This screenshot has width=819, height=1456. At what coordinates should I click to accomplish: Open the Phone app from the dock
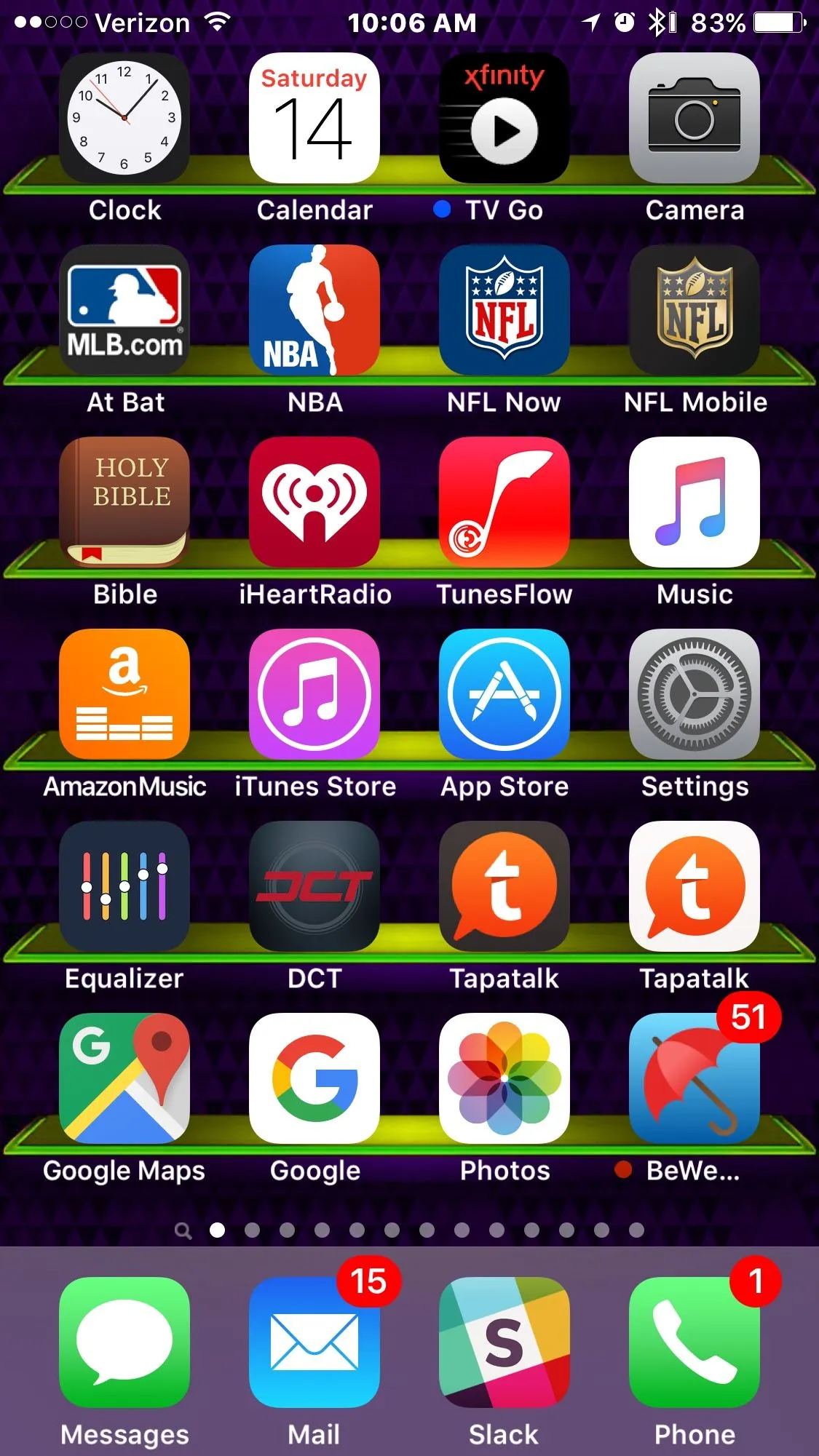[694, 1342]
